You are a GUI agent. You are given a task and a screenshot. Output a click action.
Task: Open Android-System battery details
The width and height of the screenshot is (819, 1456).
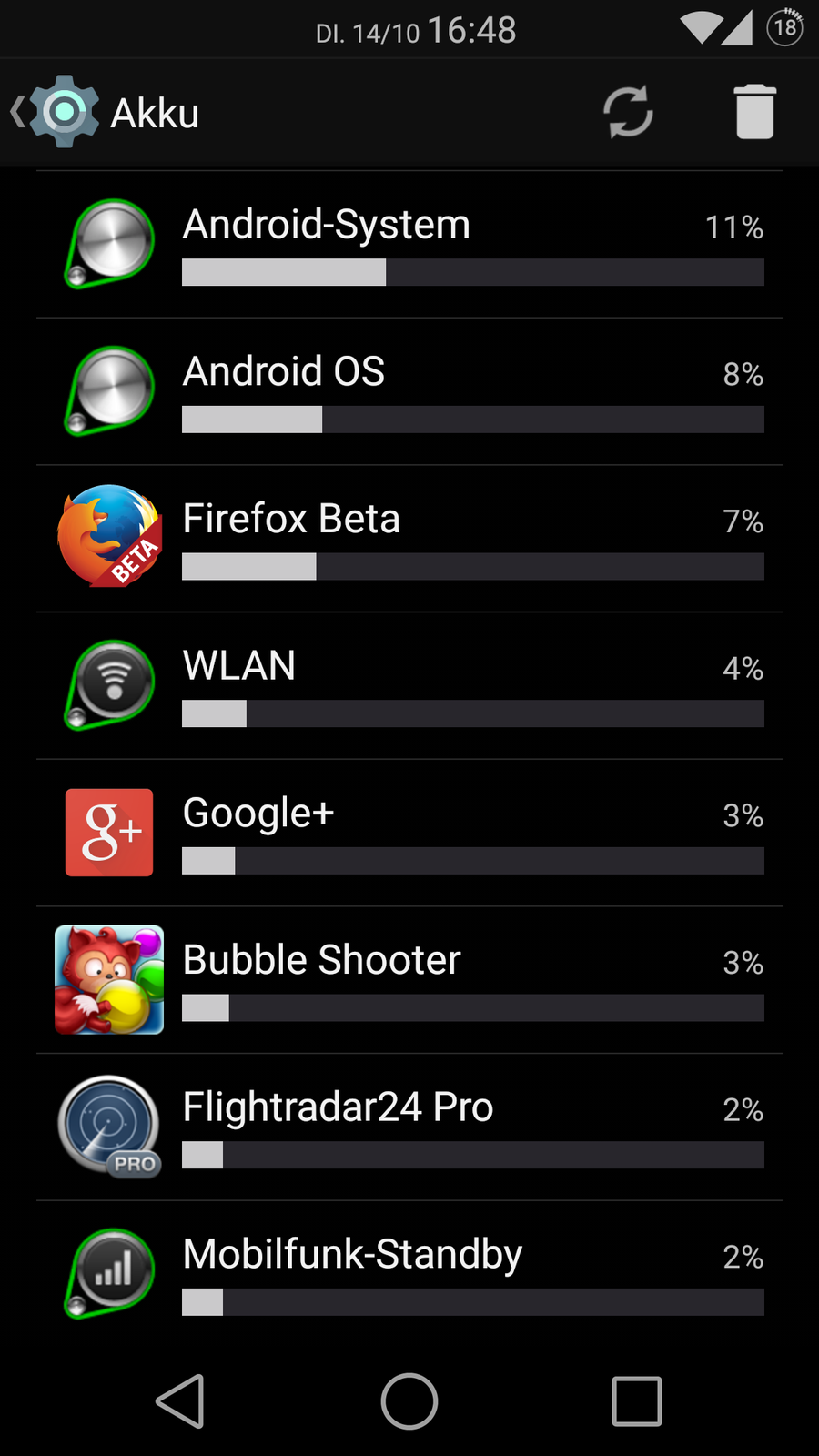(409, 244)
